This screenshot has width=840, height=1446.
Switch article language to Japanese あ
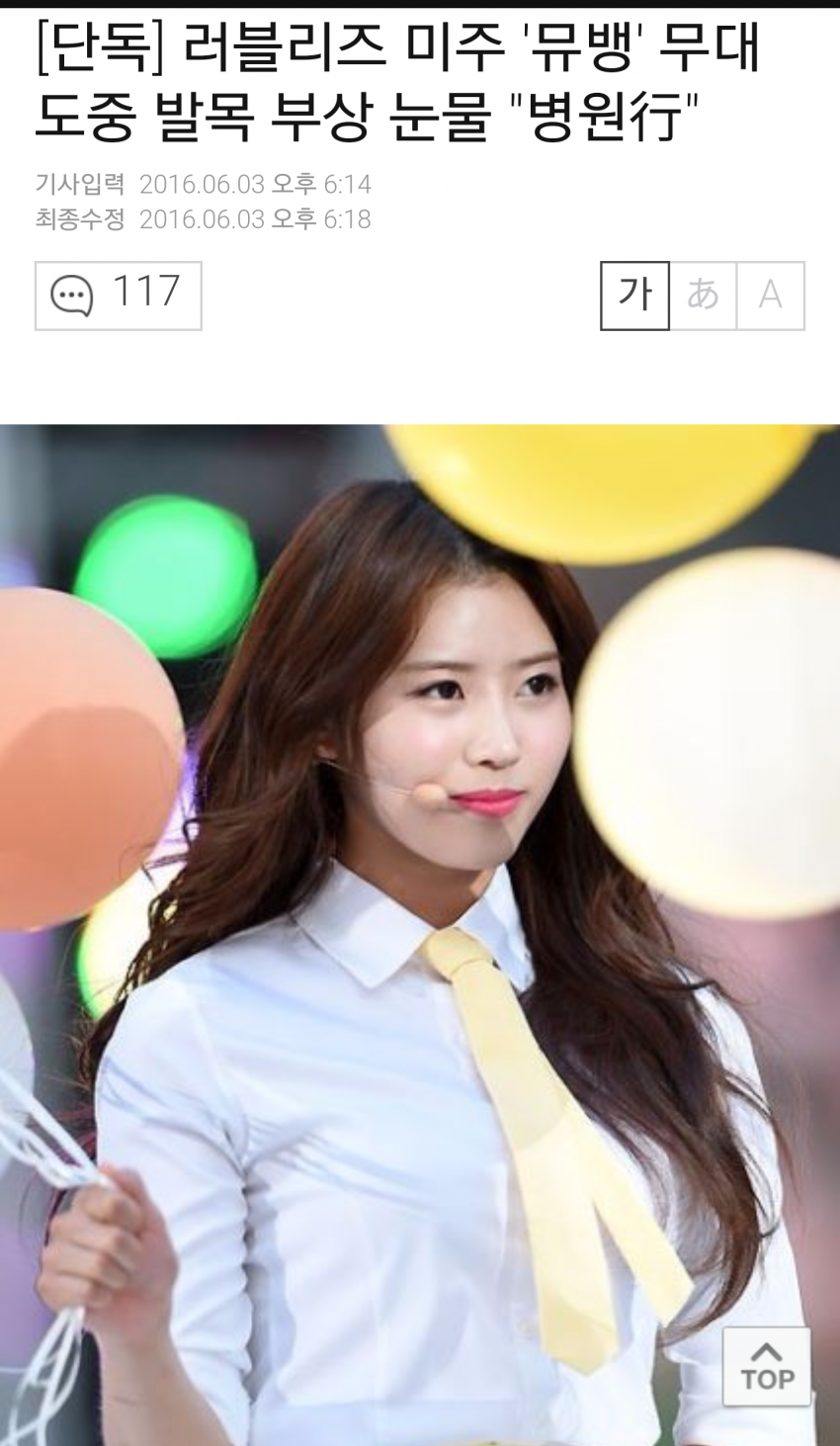[703, 296]
